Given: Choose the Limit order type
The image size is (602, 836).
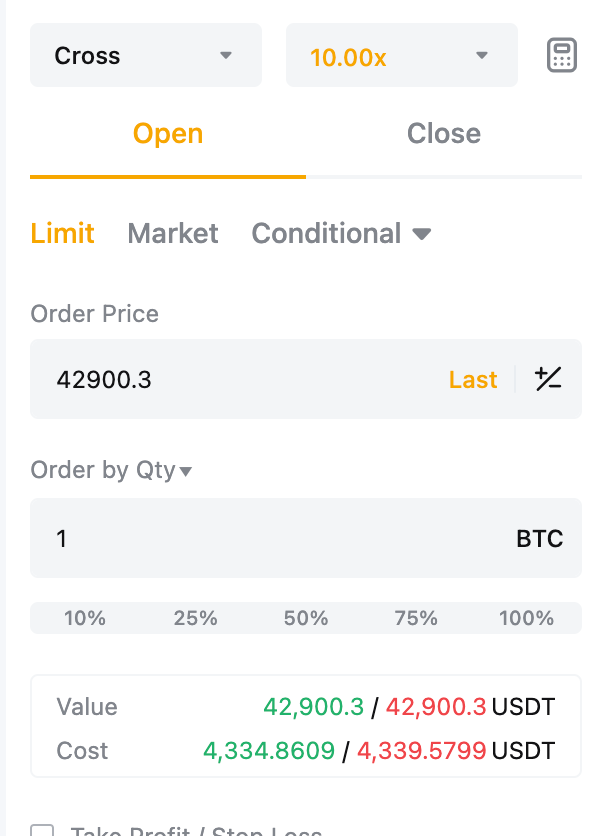Looking at the screenshot, I should pos(63,234).
